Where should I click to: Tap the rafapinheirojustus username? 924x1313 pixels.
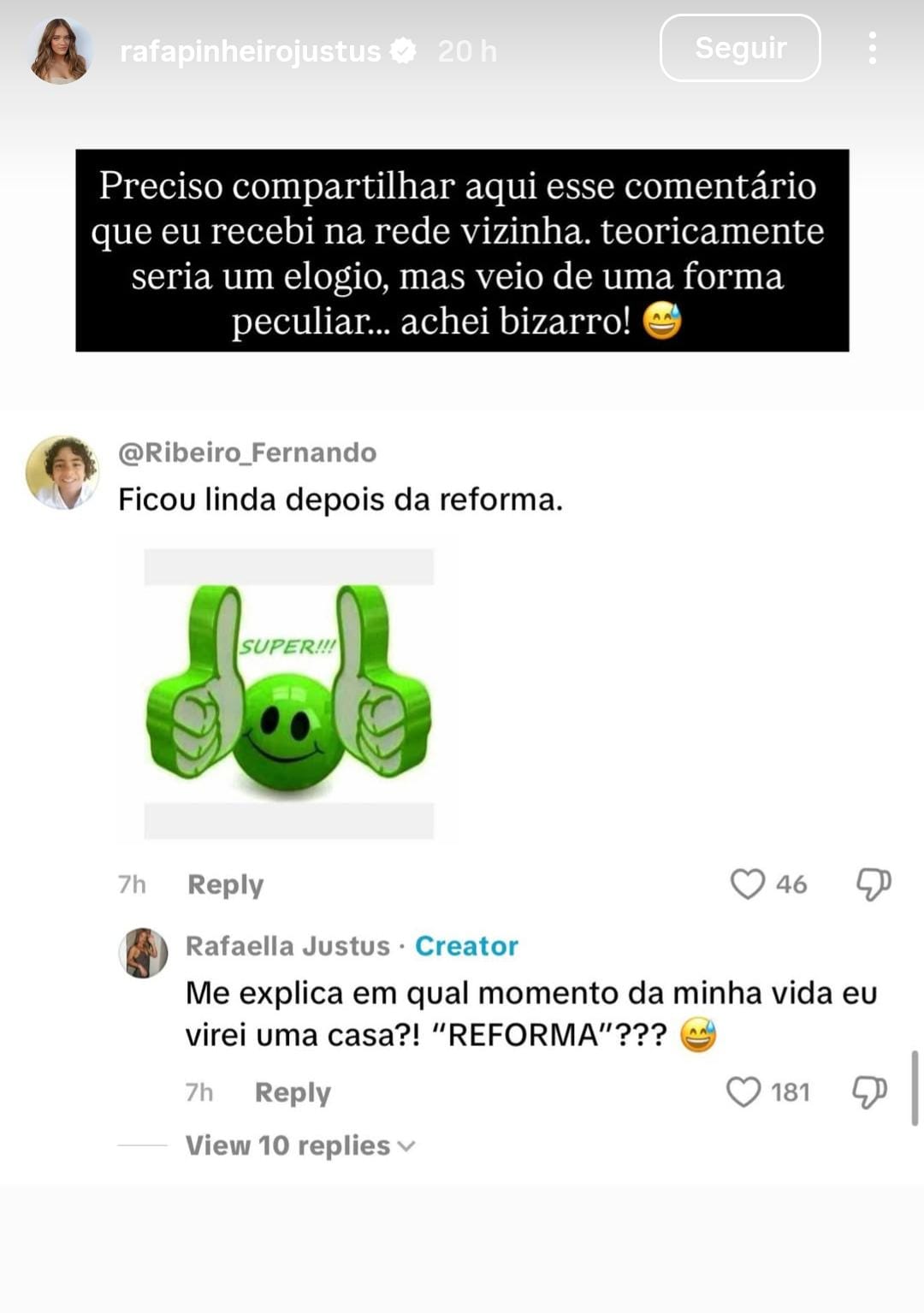click(x=250, y=51)
